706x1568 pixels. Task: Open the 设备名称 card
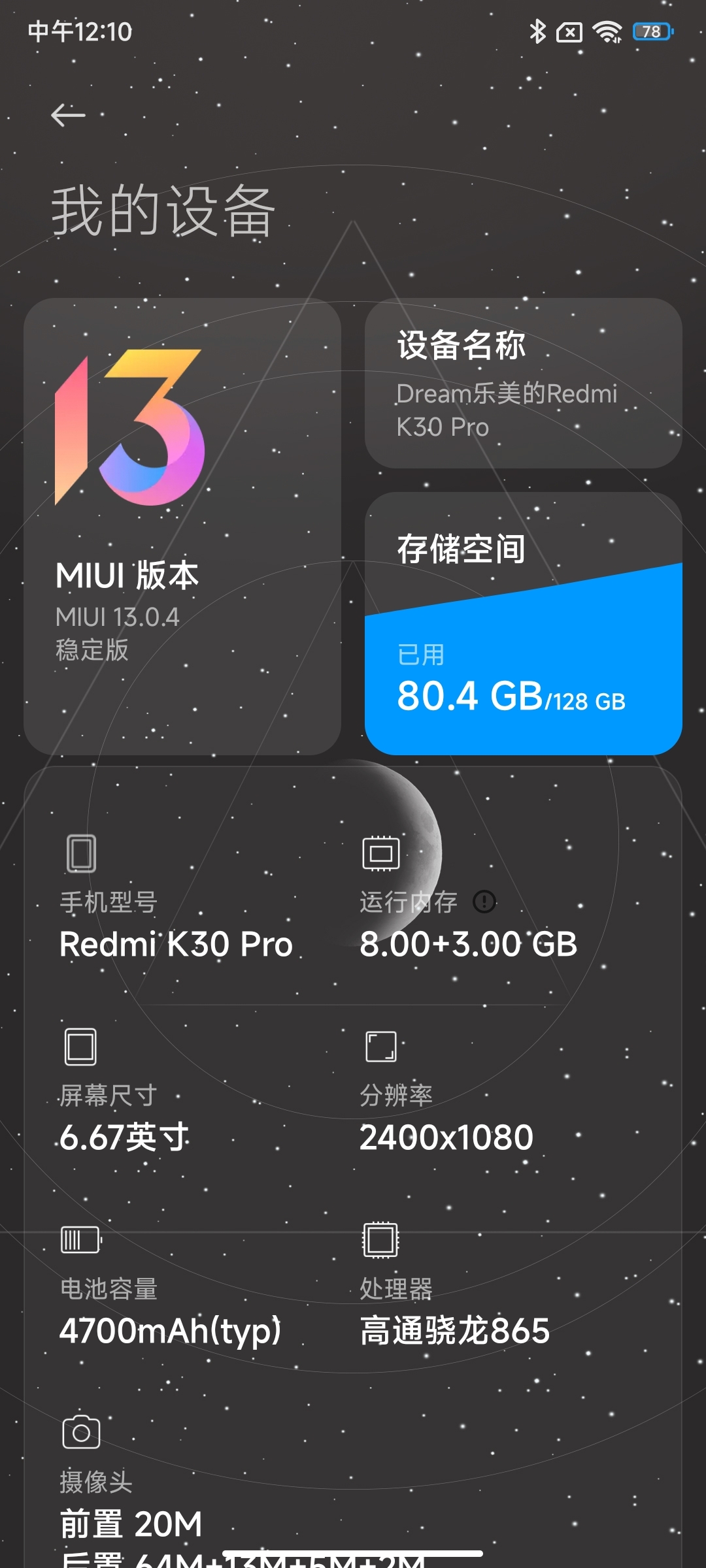pos(523,383)
